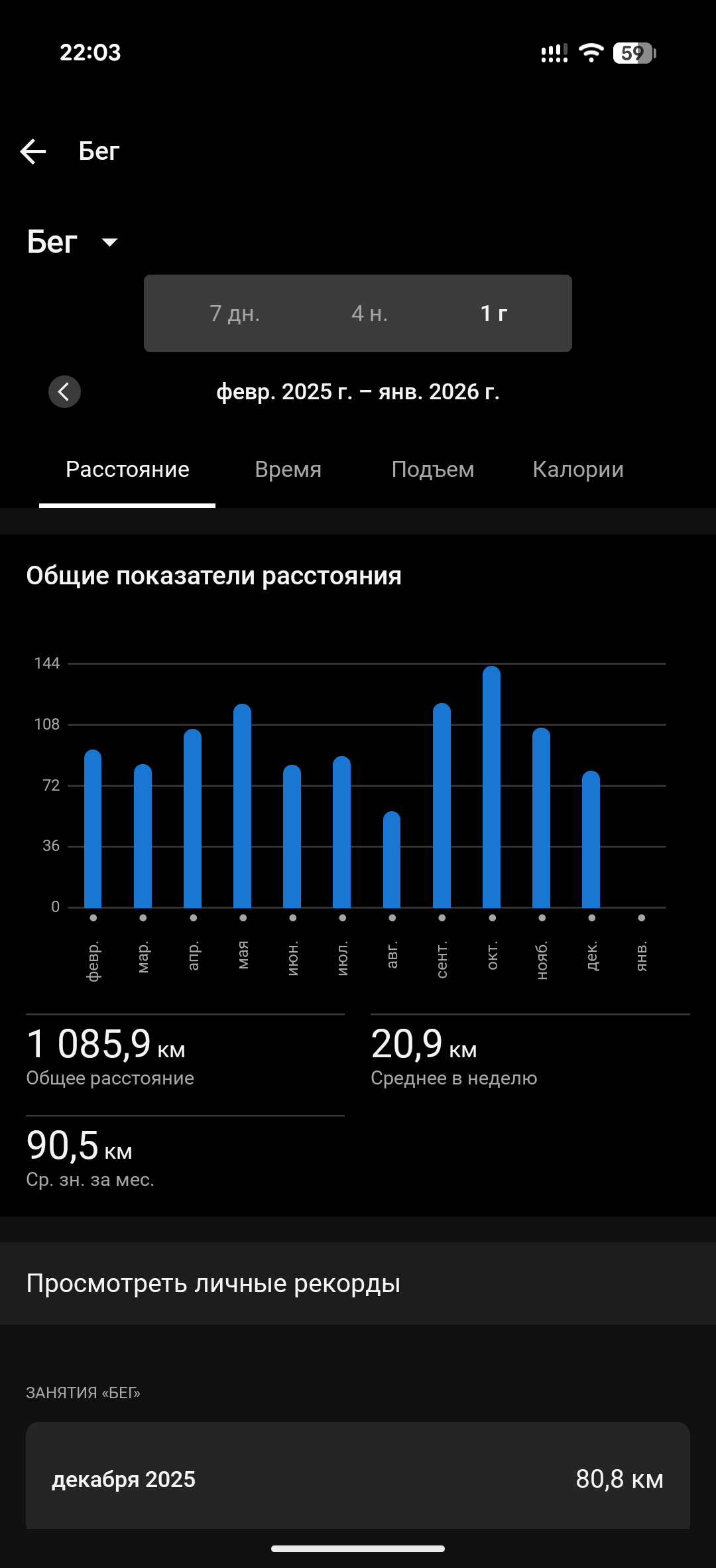Go back using the arrow next to Бег
This screenshot has width=716, height=1568.
pos(33,151)
